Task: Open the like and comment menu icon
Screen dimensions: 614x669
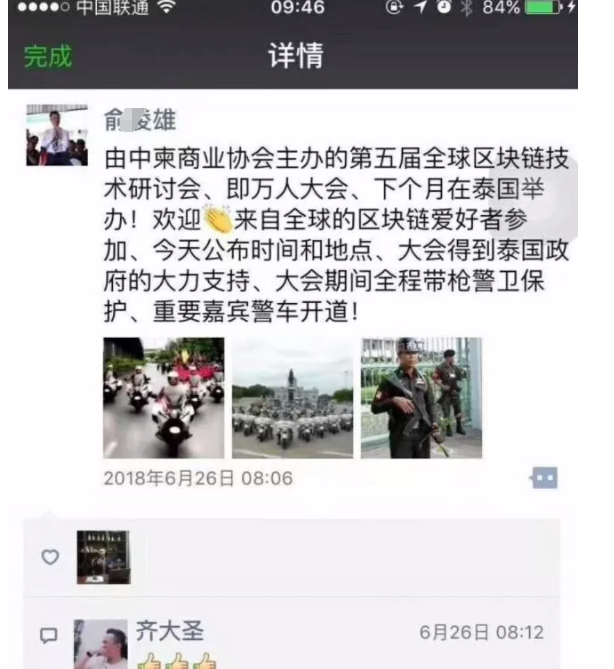Action: 544,478
